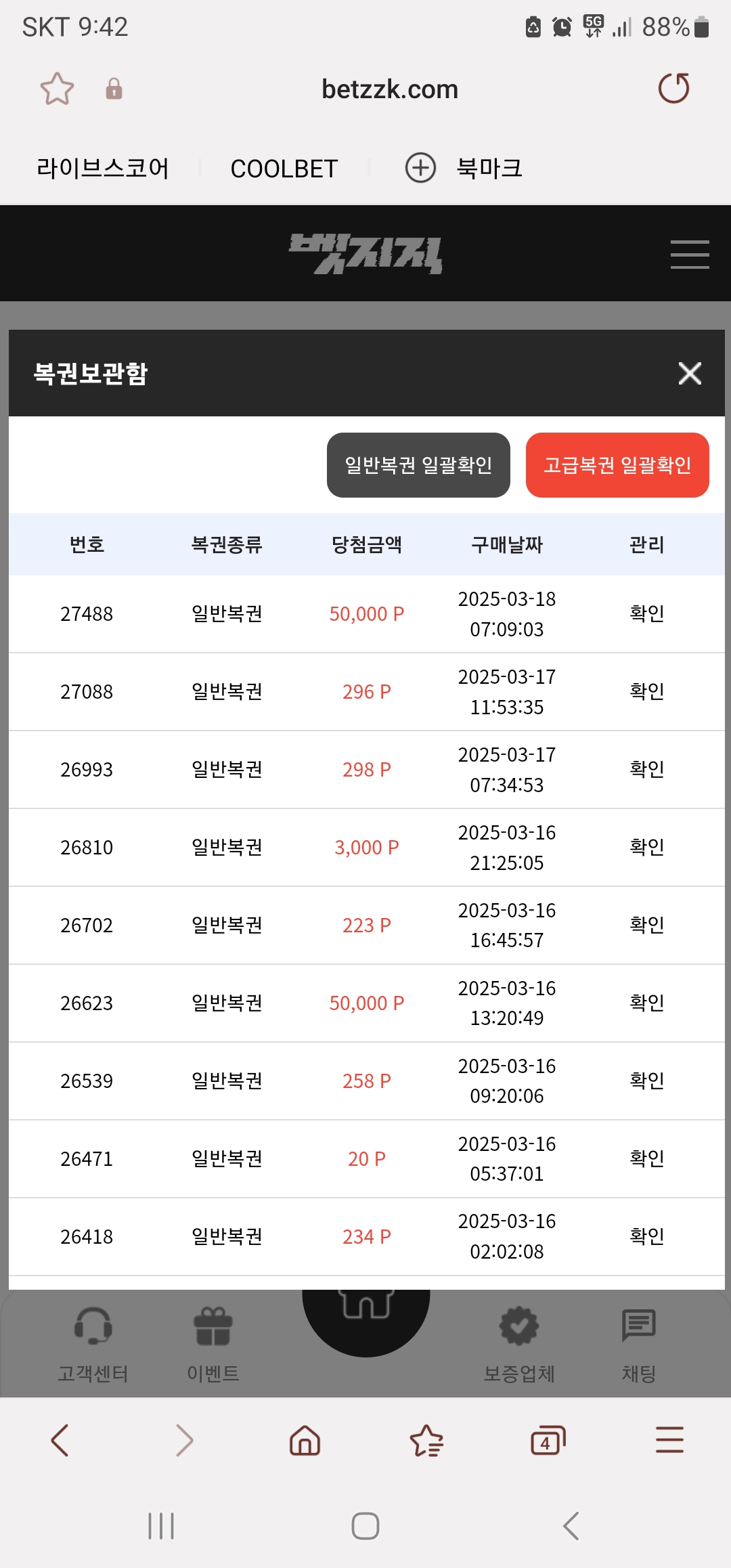The height and width of the screenshot is (1568, 731).
Task: Go to the browser home page
Action: coord(305,1440)
